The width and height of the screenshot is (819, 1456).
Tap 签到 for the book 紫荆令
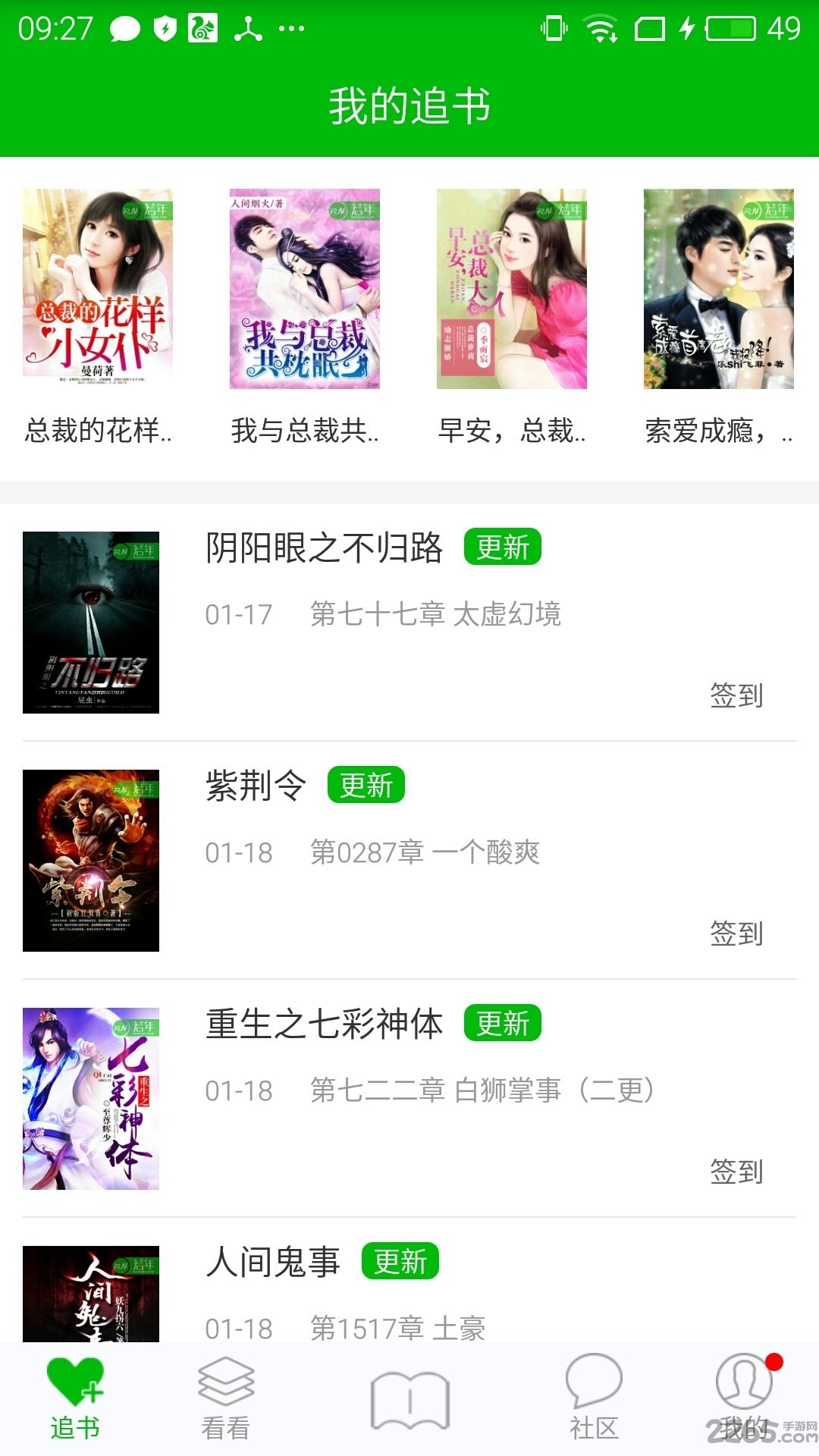[735, 934]
